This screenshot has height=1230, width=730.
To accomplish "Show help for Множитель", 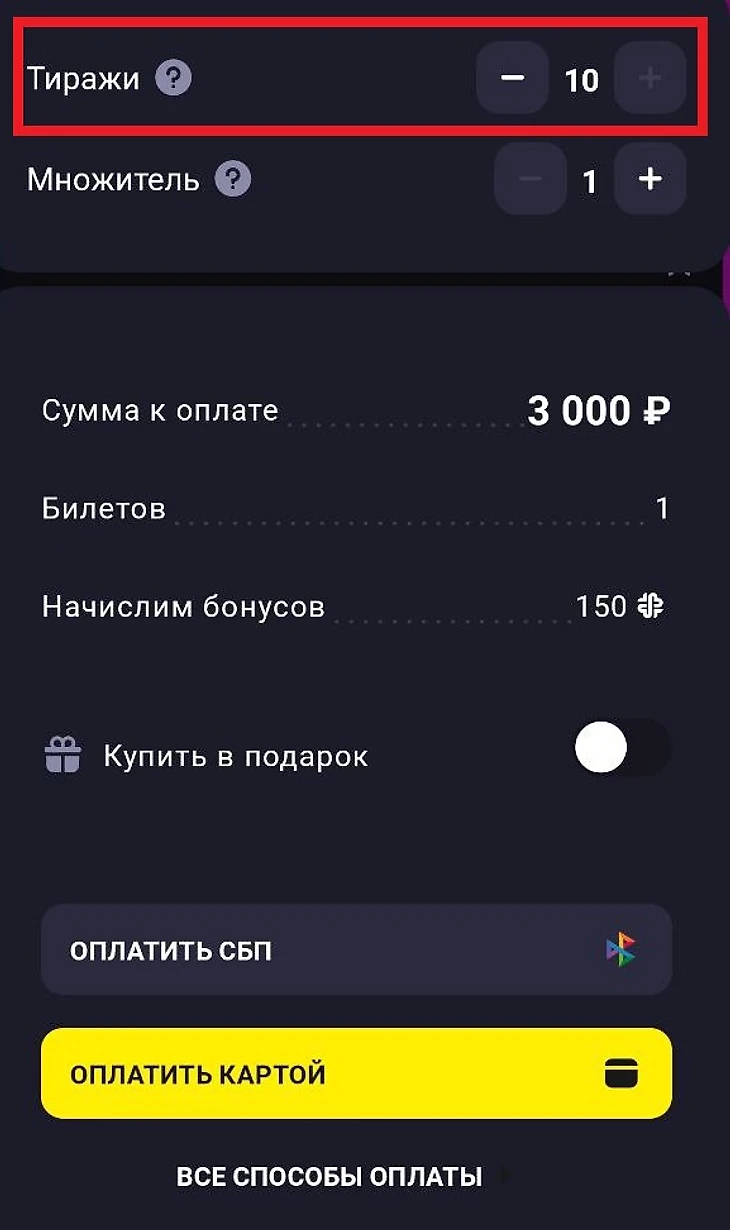I will [233, 180].
